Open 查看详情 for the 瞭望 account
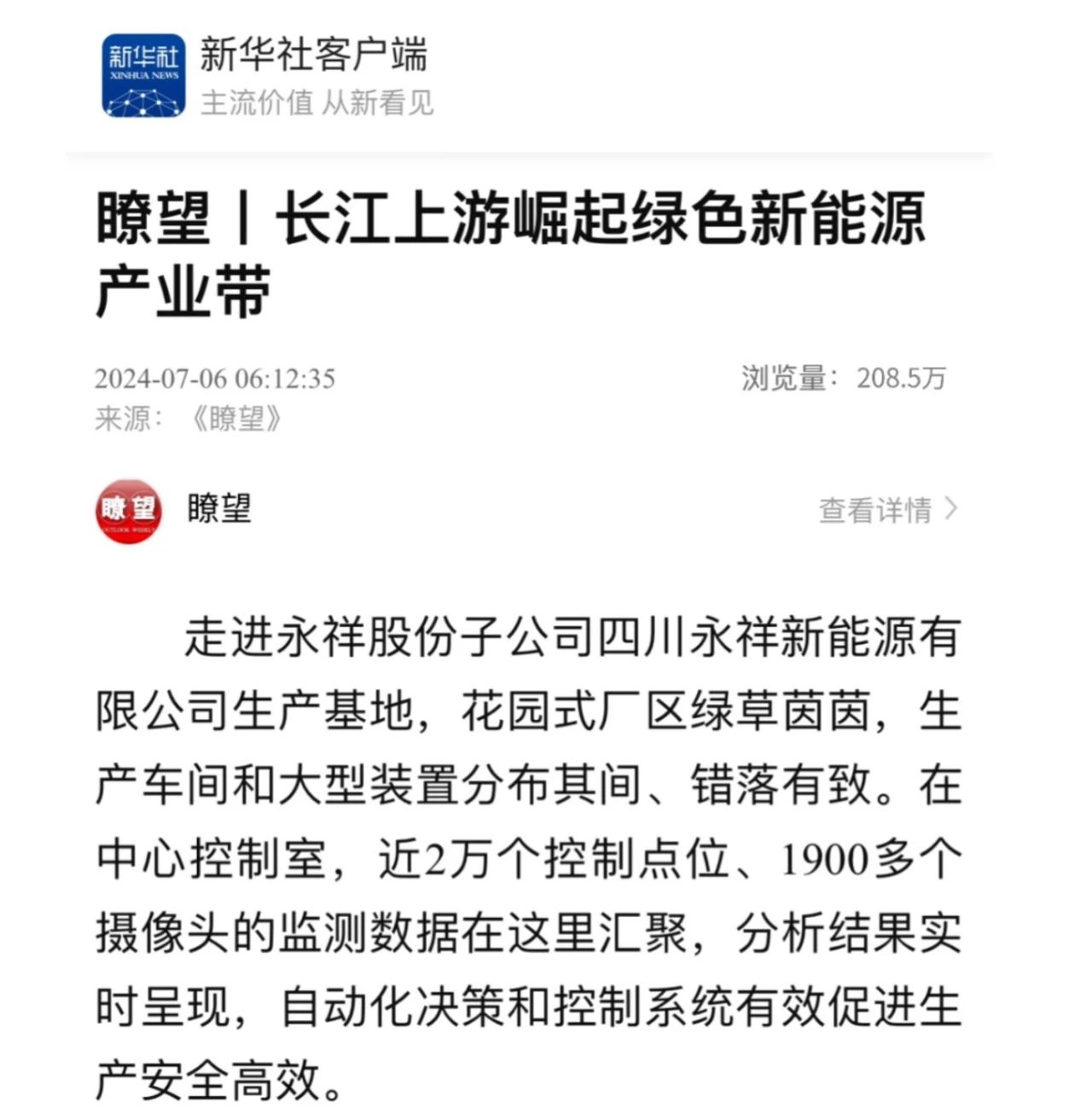 tap(887, 510)
